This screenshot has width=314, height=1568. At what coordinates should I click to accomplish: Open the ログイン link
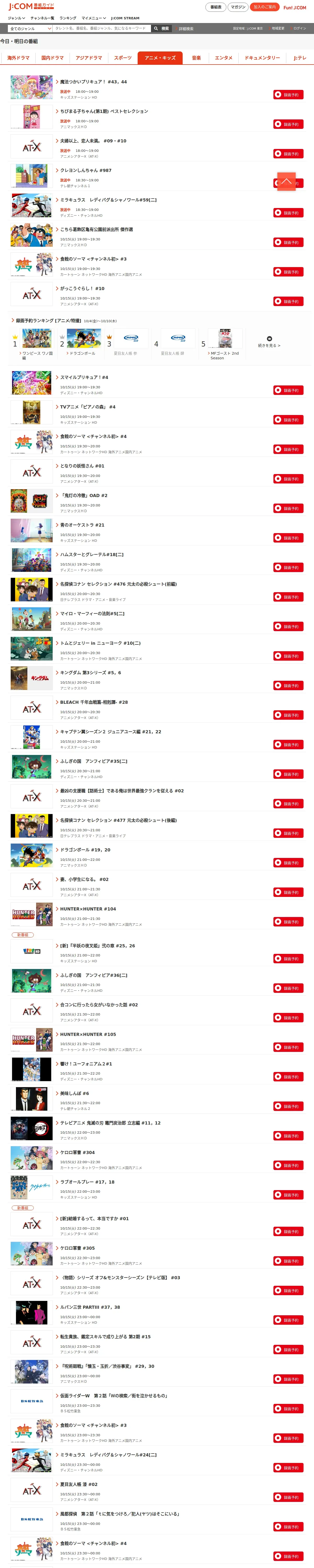(299, 28)
